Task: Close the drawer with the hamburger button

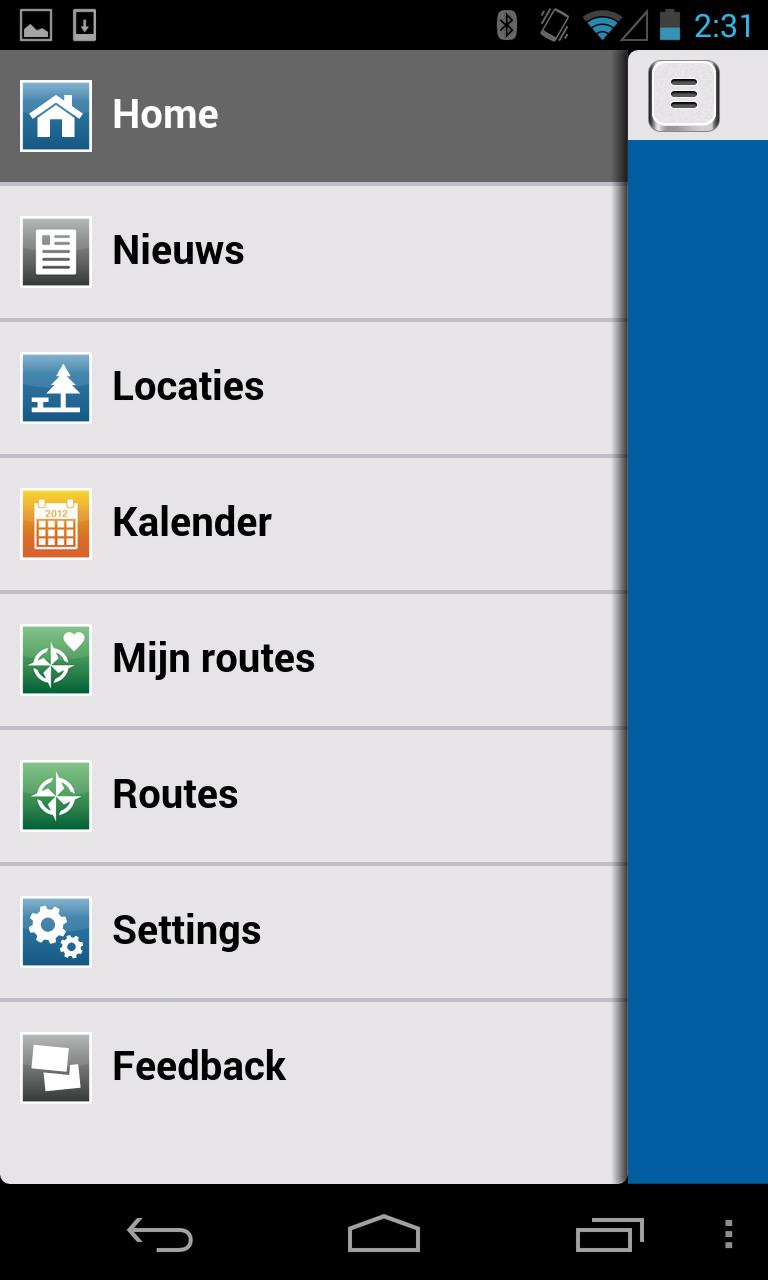Action: 684,95
